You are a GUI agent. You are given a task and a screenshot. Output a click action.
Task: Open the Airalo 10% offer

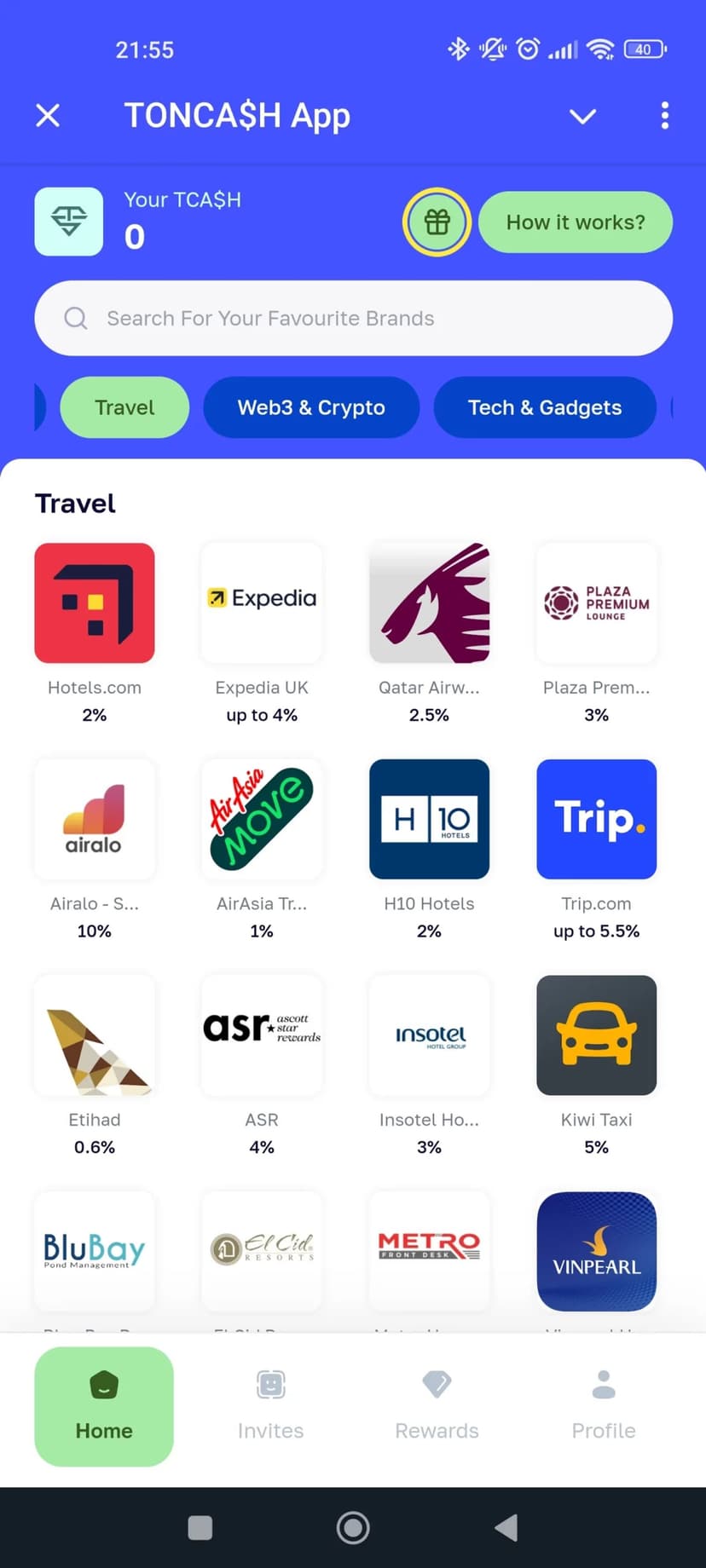(x=95, y=819)
